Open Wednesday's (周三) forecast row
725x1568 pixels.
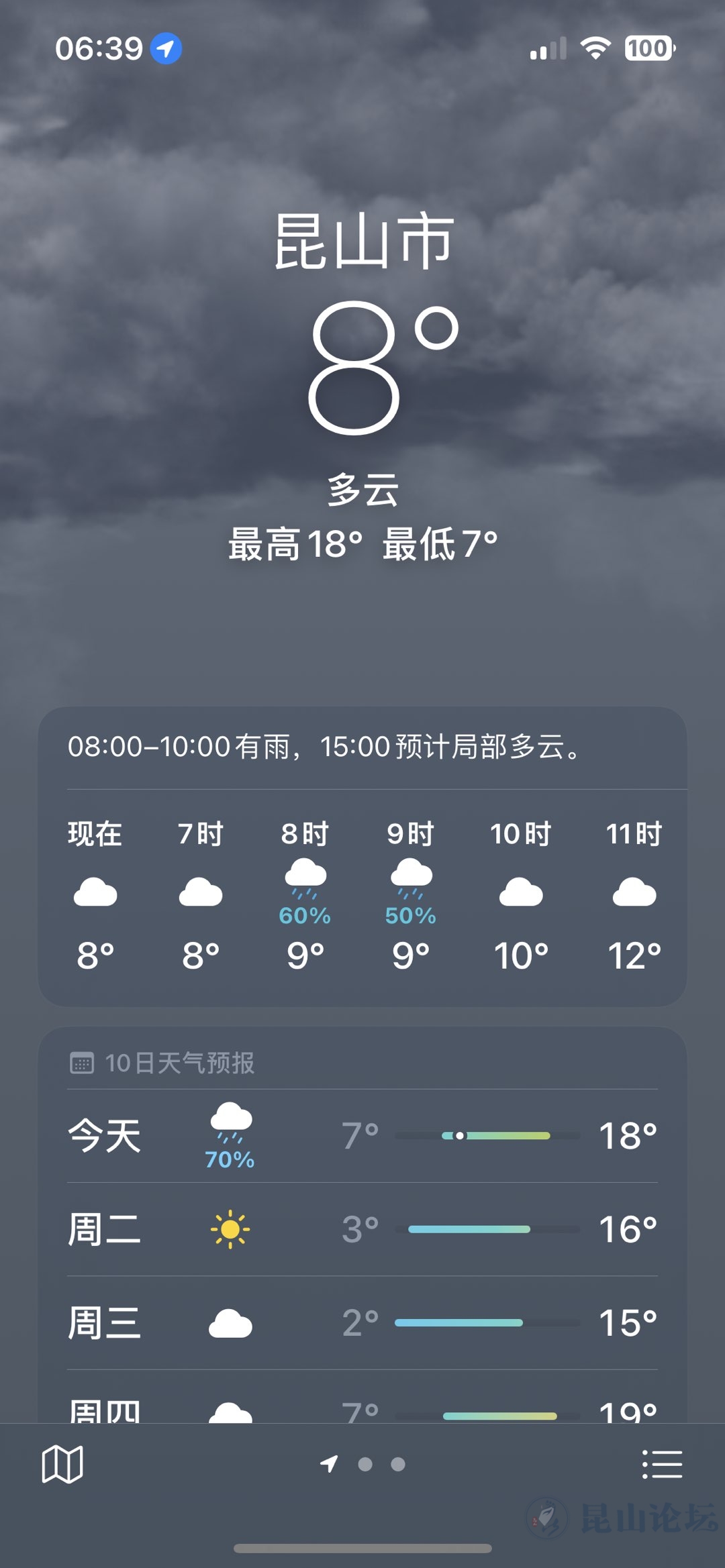(x=362, y=1323)
